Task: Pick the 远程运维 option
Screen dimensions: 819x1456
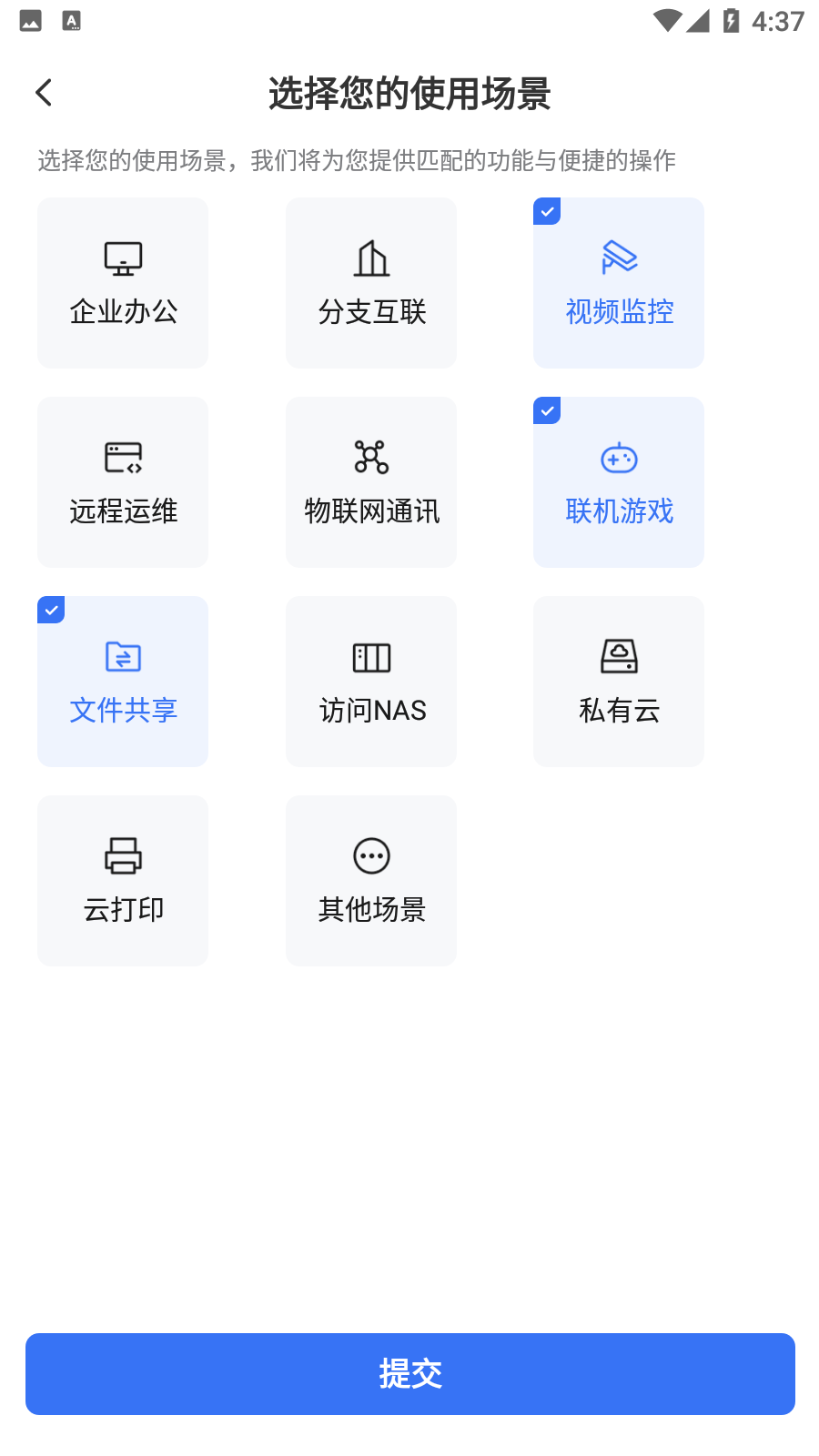Action: pyautogui.click(x=123, y=482)
